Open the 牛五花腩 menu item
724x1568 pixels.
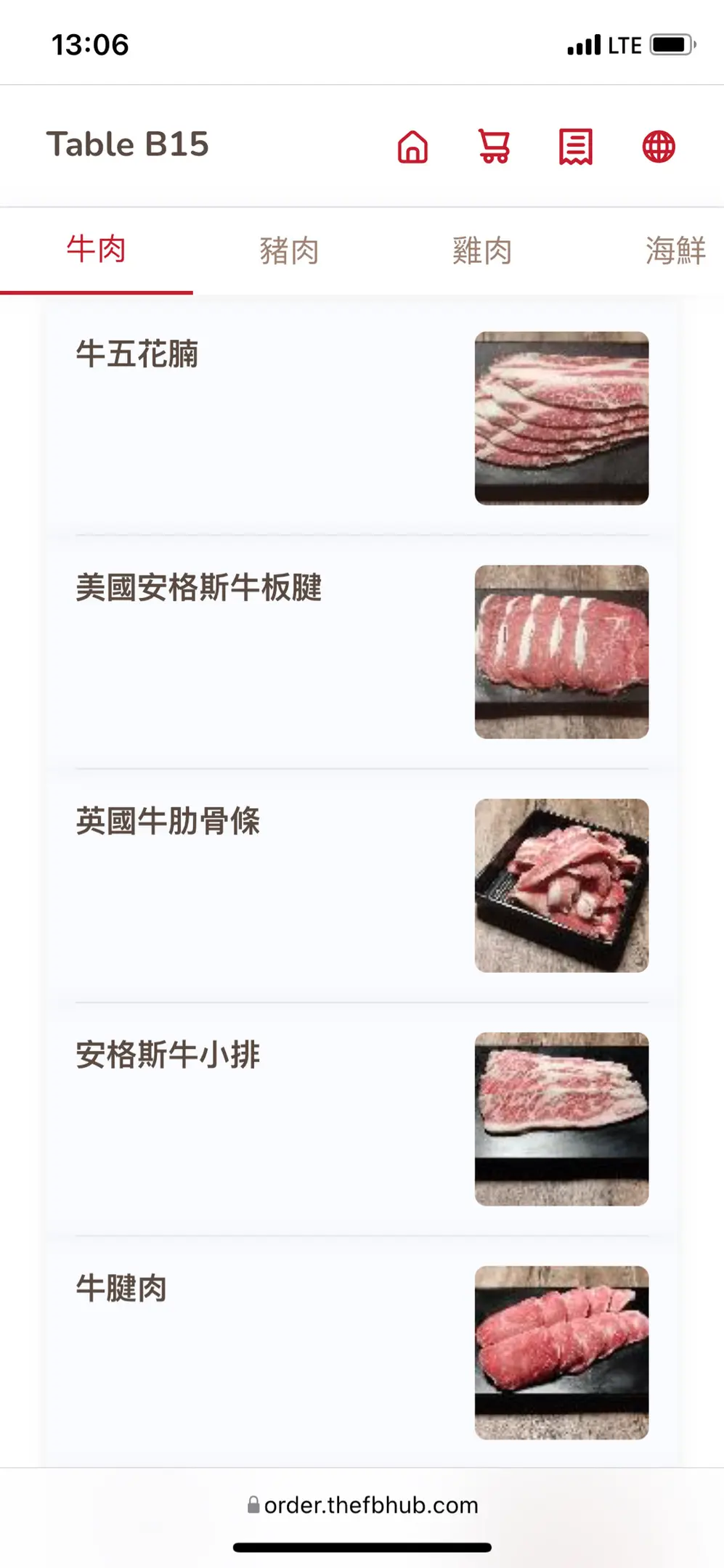(x=137, y=354)
